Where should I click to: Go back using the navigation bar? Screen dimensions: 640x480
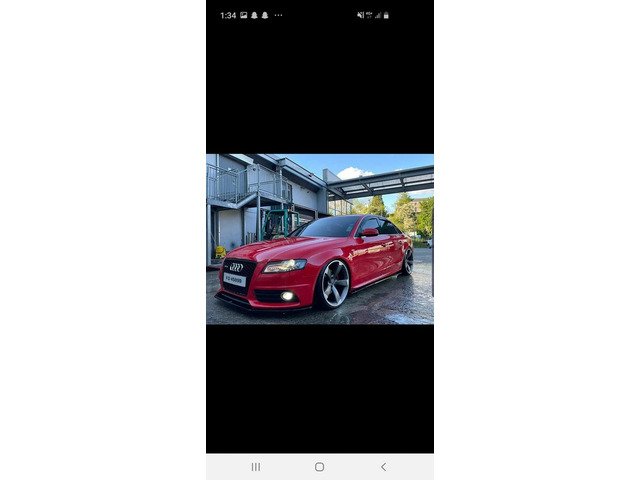(383, 467)
